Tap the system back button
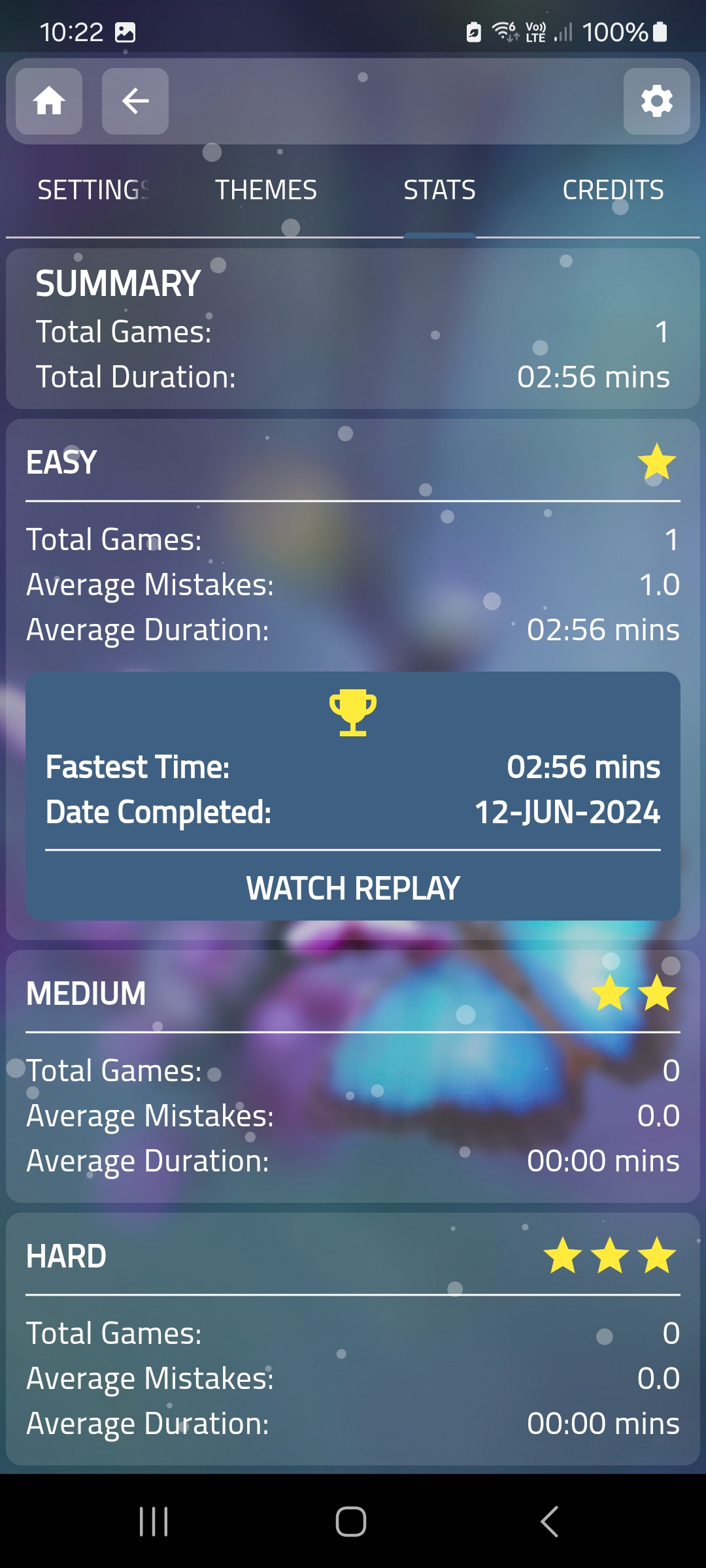This screenshot has height=1568, width=706. 550,1521
